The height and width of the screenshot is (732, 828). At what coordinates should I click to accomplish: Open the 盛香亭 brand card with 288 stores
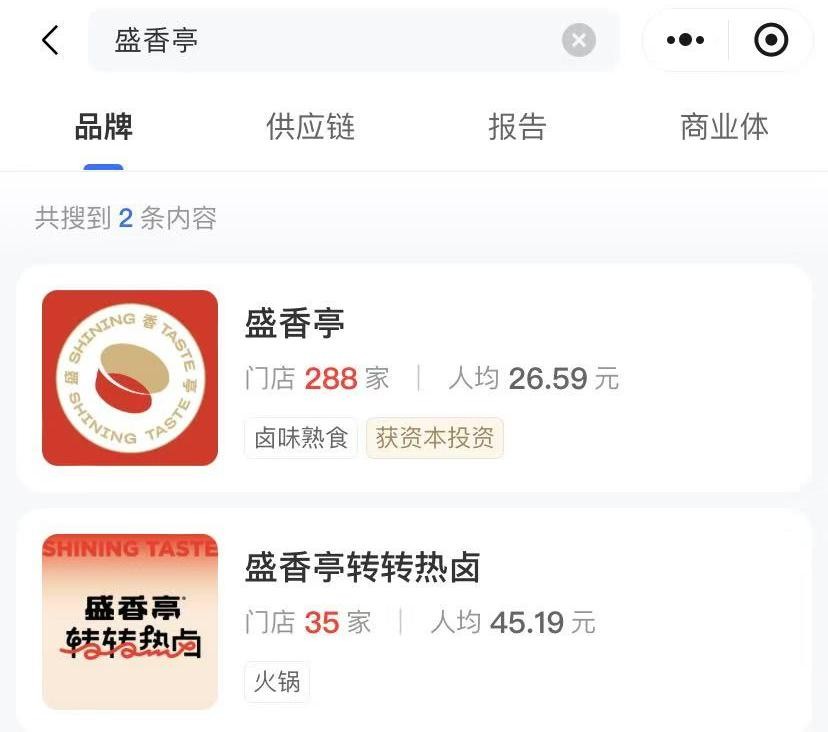tap(414, 378)
